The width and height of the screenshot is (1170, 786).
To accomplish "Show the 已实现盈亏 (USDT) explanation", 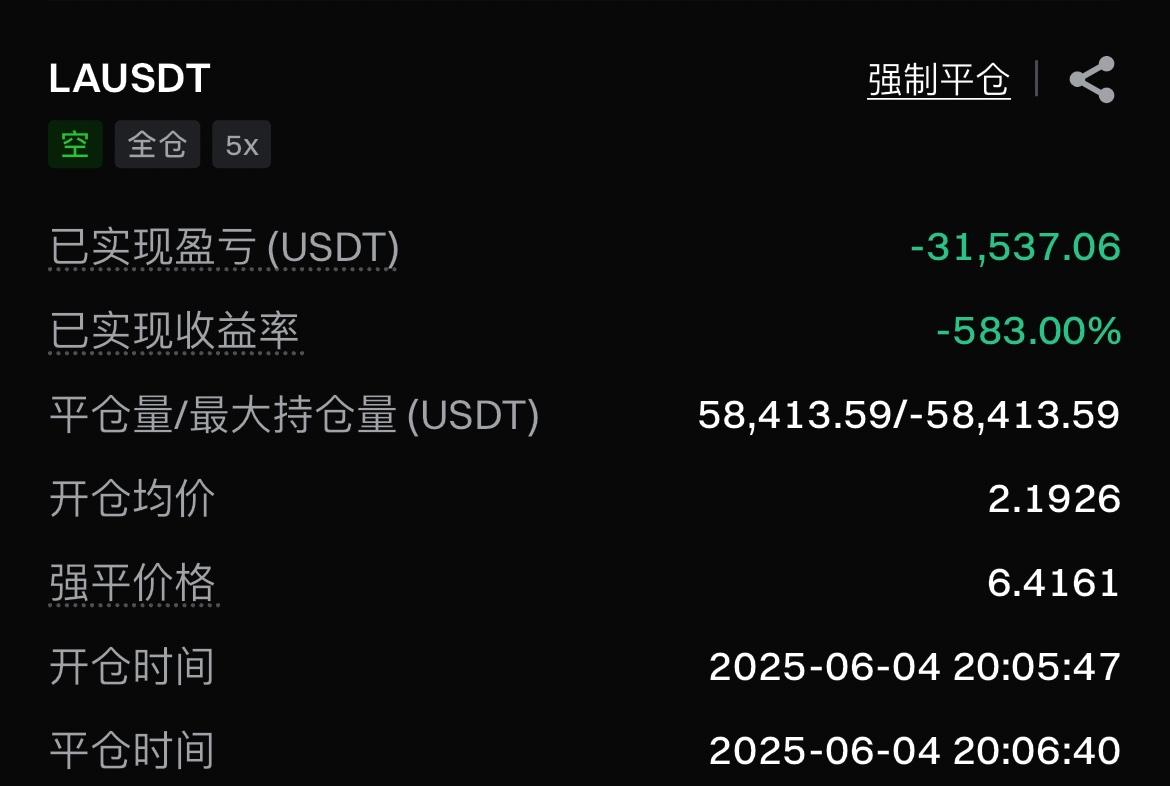I will [224, 248].
